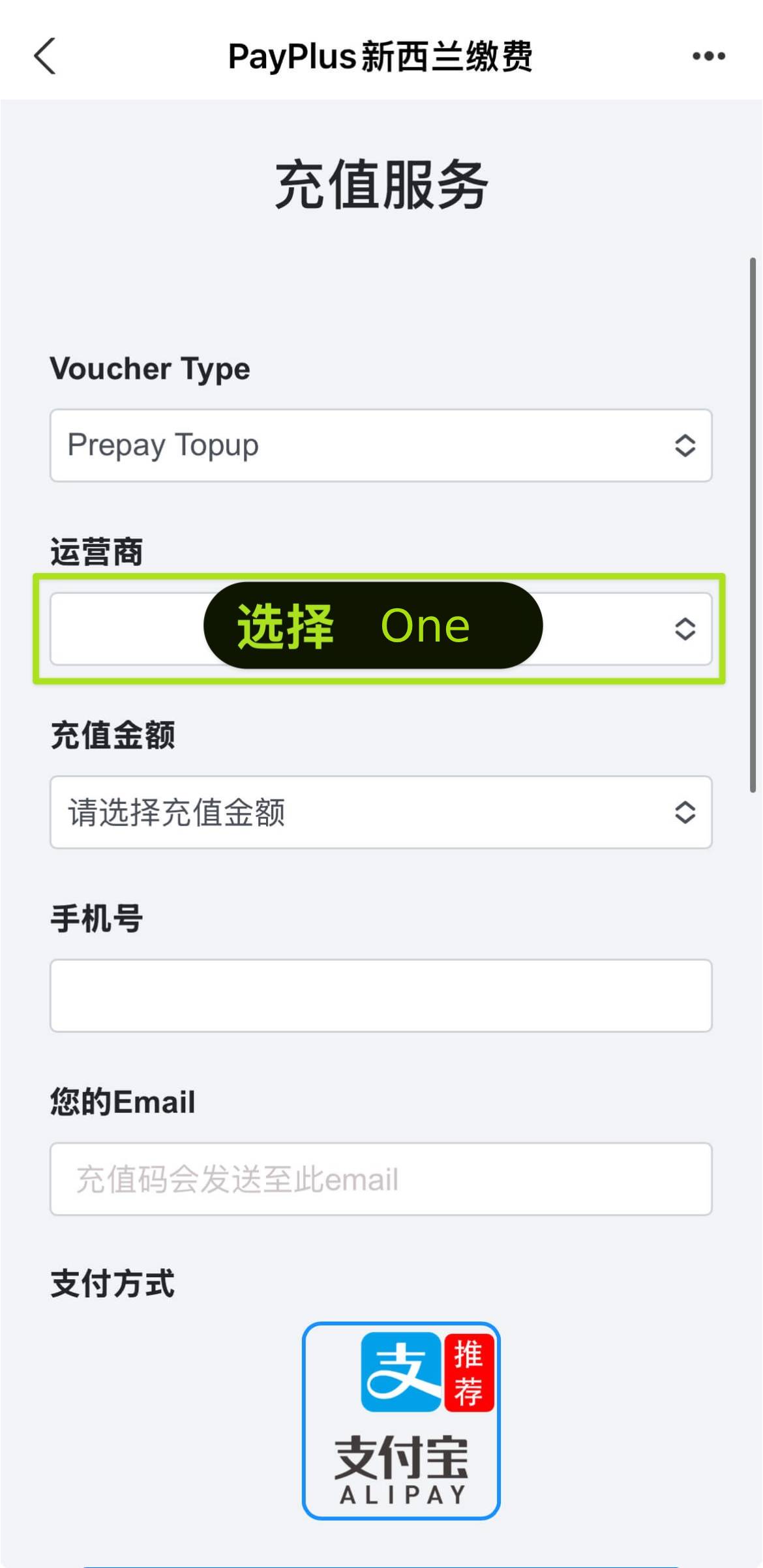Tap the 您的Email input field
Screen dimensions: 763x1568
381,1178
